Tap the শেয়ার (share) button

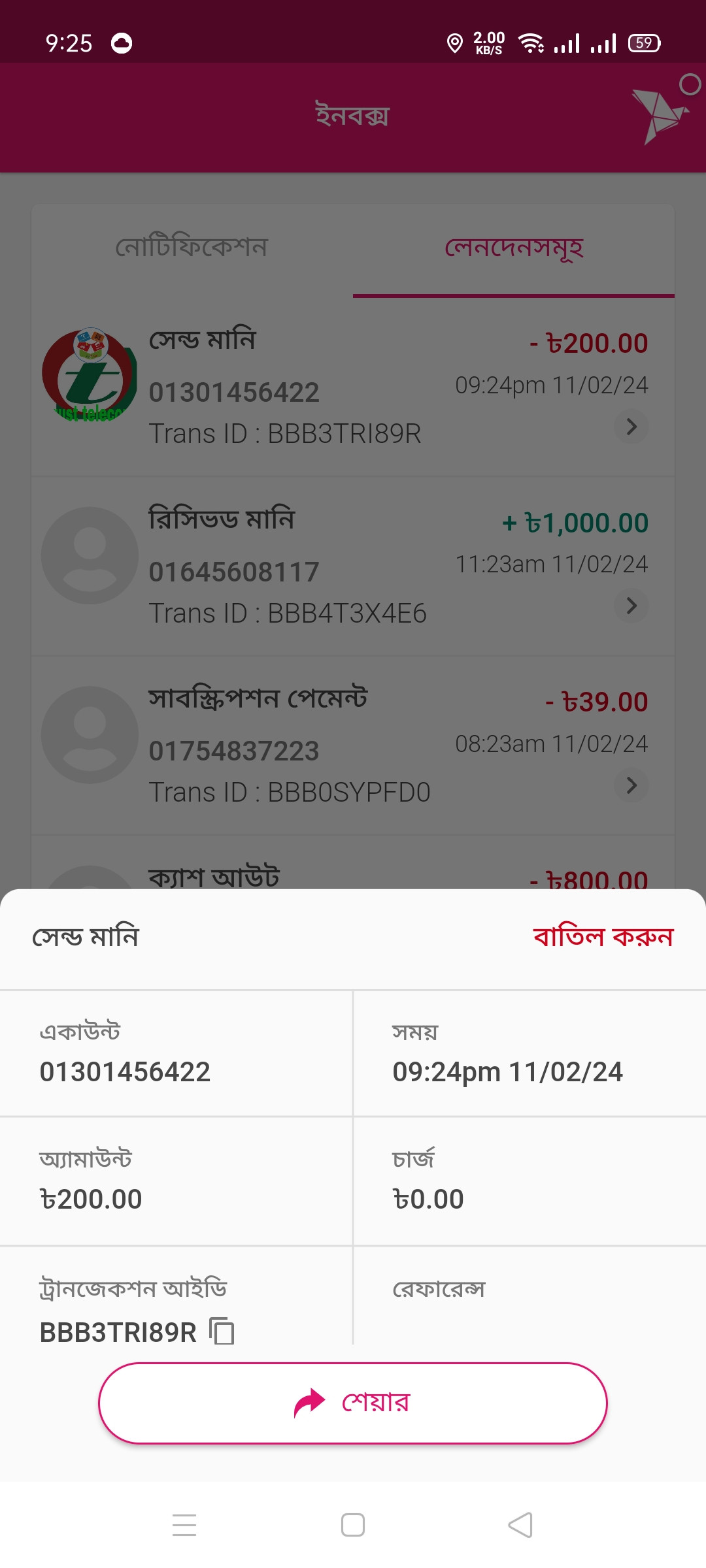point(353,1403)
